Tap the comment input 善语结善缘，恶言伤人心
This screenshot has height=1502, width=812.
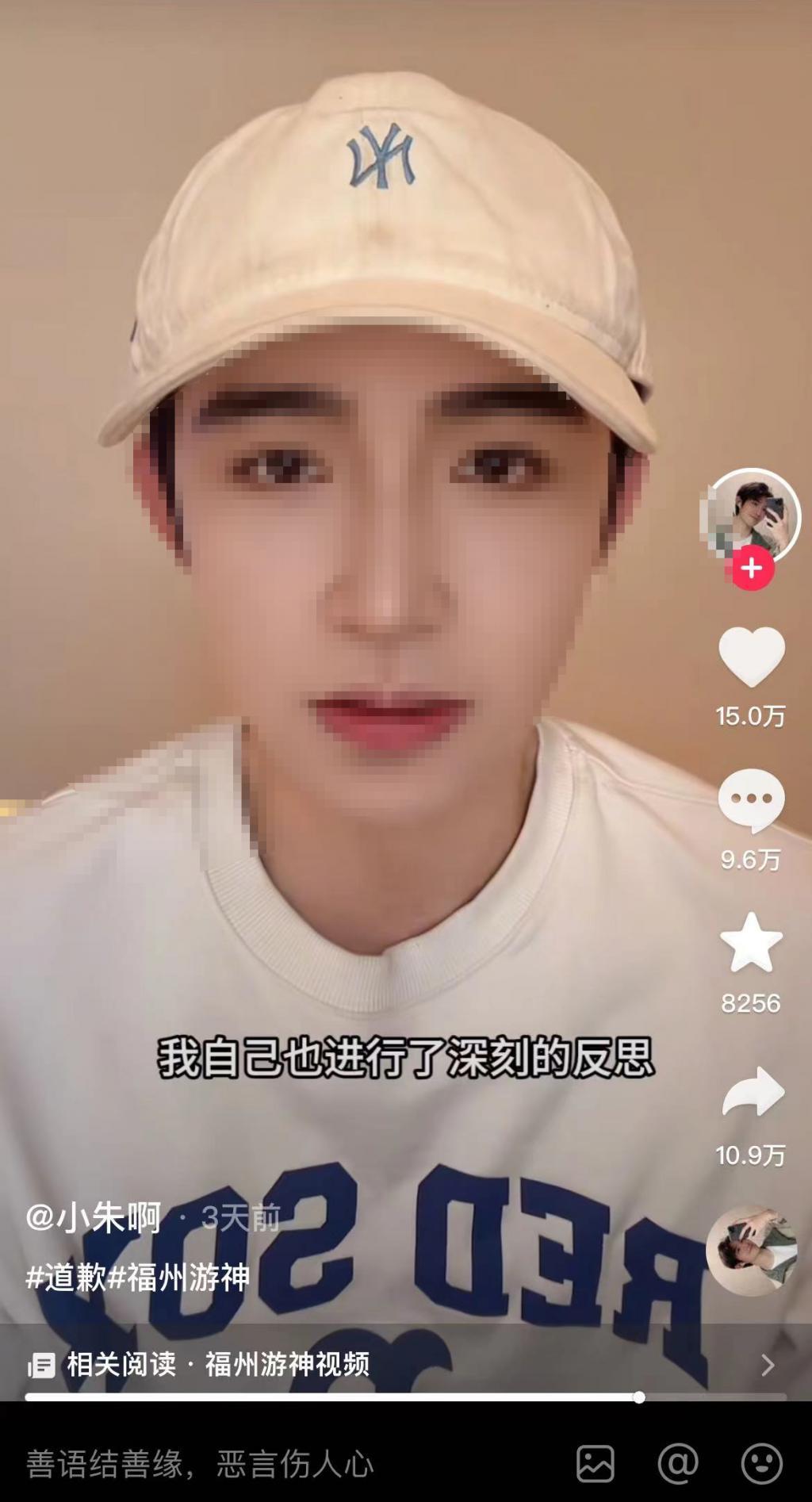click(198, 1463)
